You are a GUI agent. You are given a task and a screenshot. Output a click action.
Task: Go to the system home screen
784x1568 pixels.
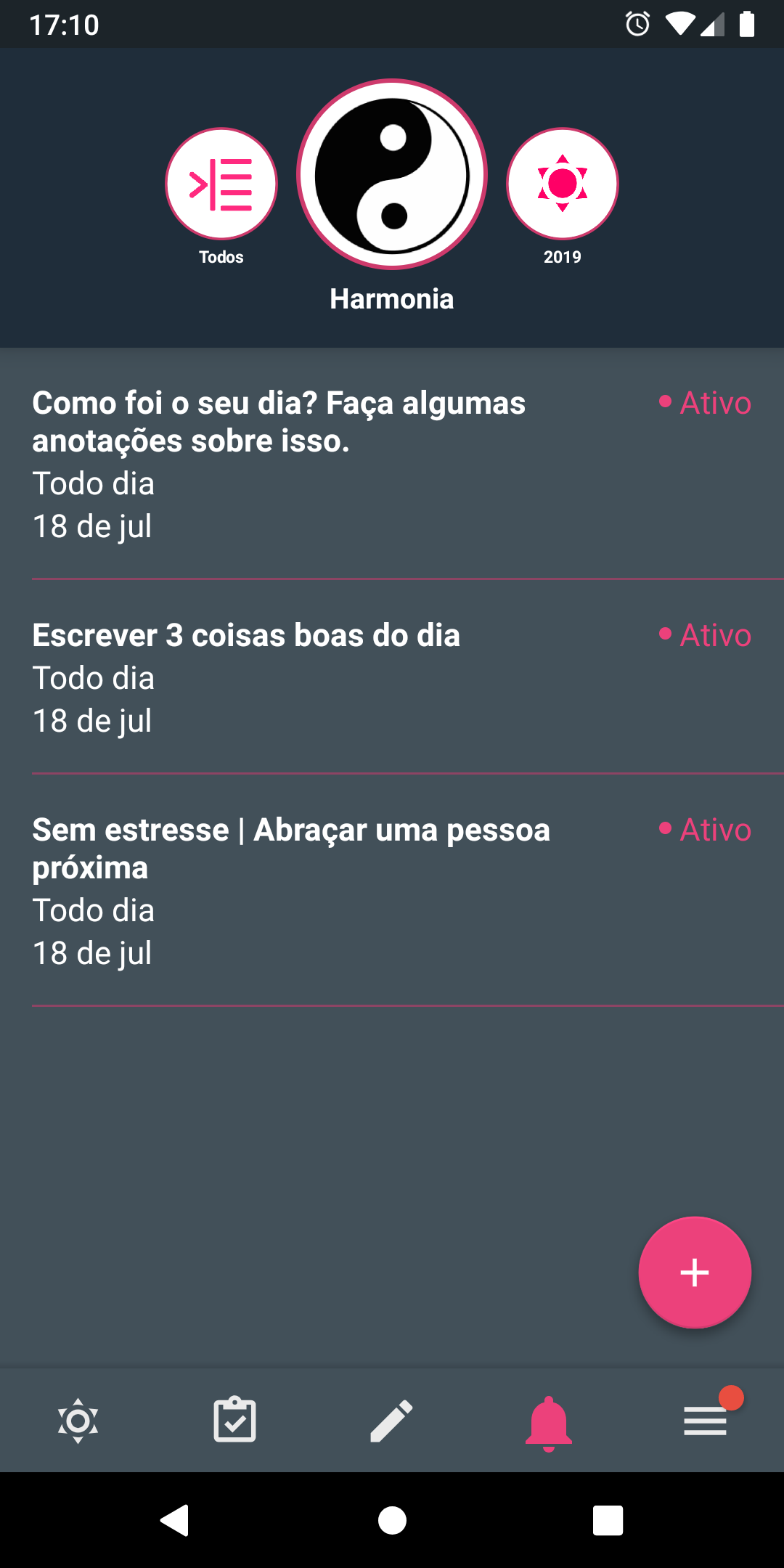tap(392, 1520)
